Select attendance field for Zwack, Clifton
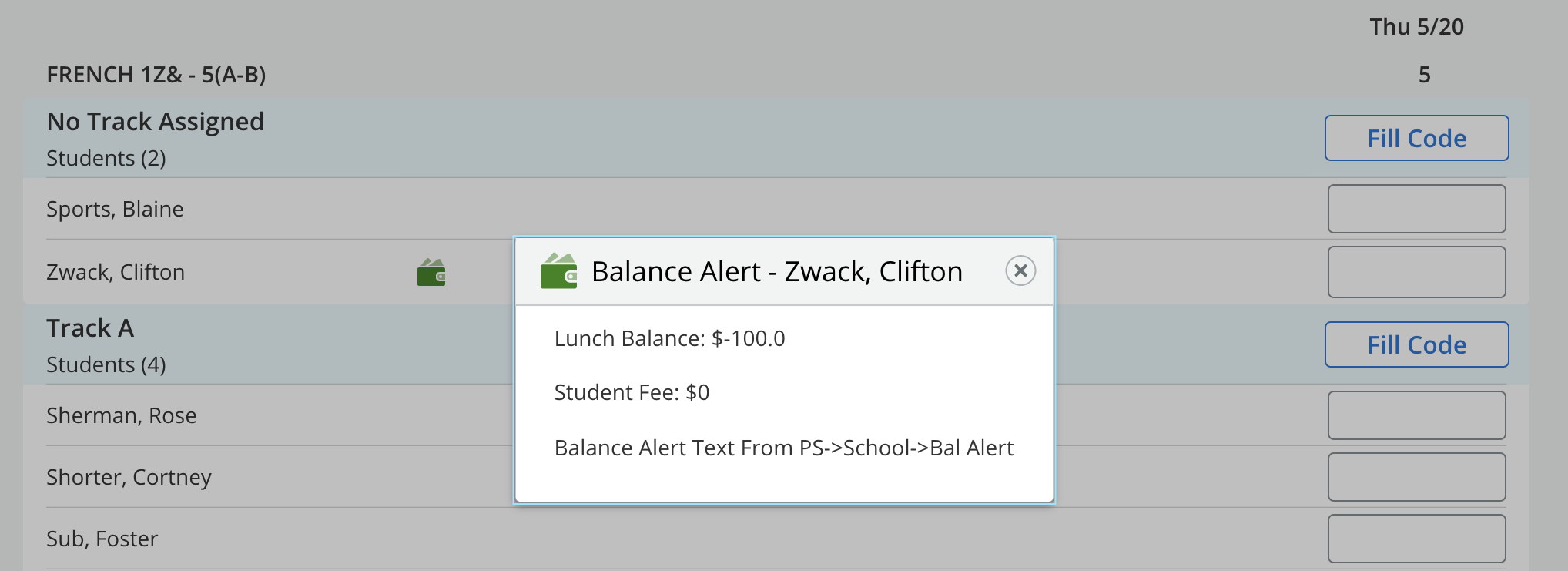Screen dimensions: 1568x571 point(1416,272)
